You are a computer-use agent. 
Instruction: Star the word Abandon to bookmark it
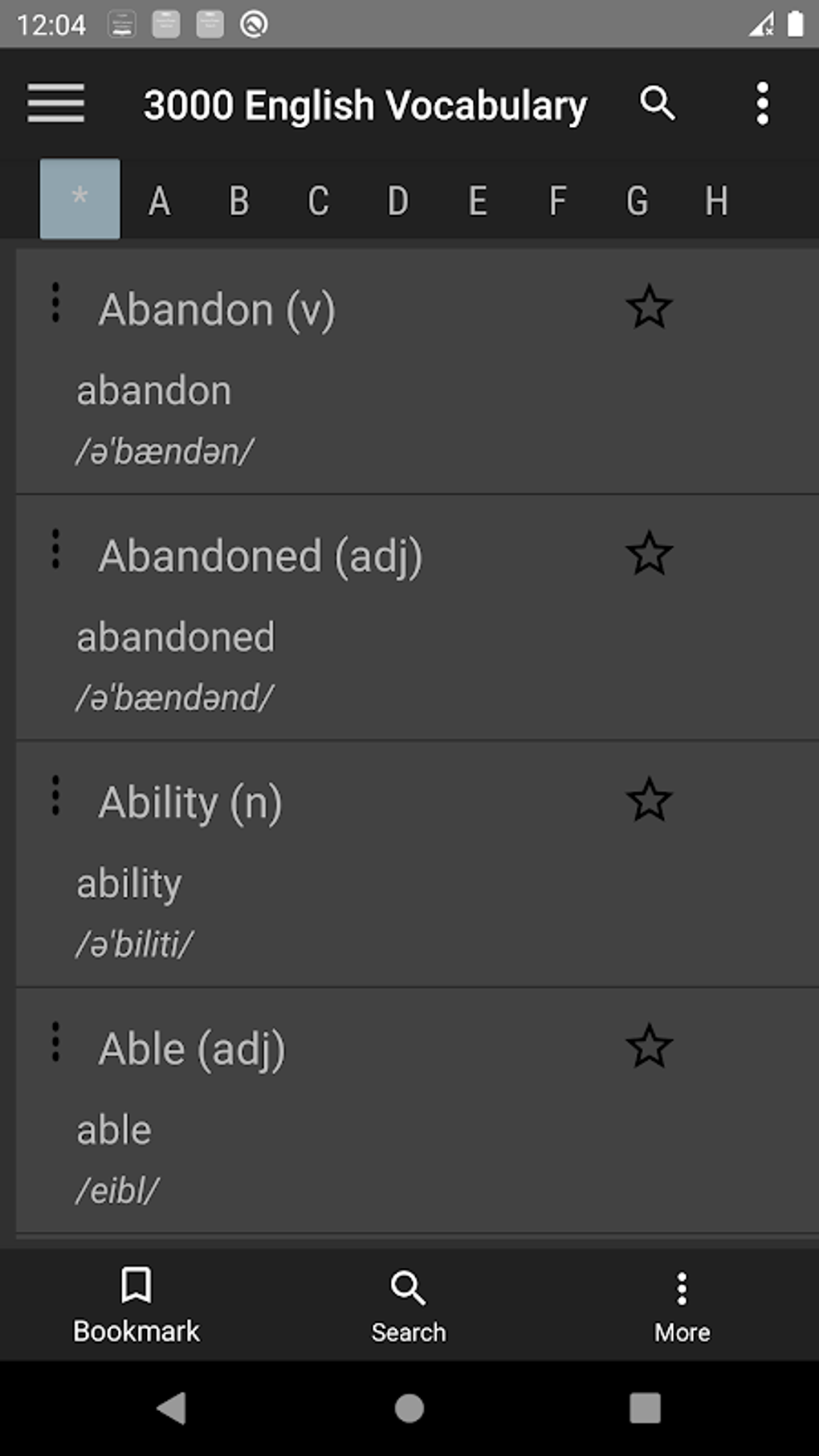pos(647,308)
